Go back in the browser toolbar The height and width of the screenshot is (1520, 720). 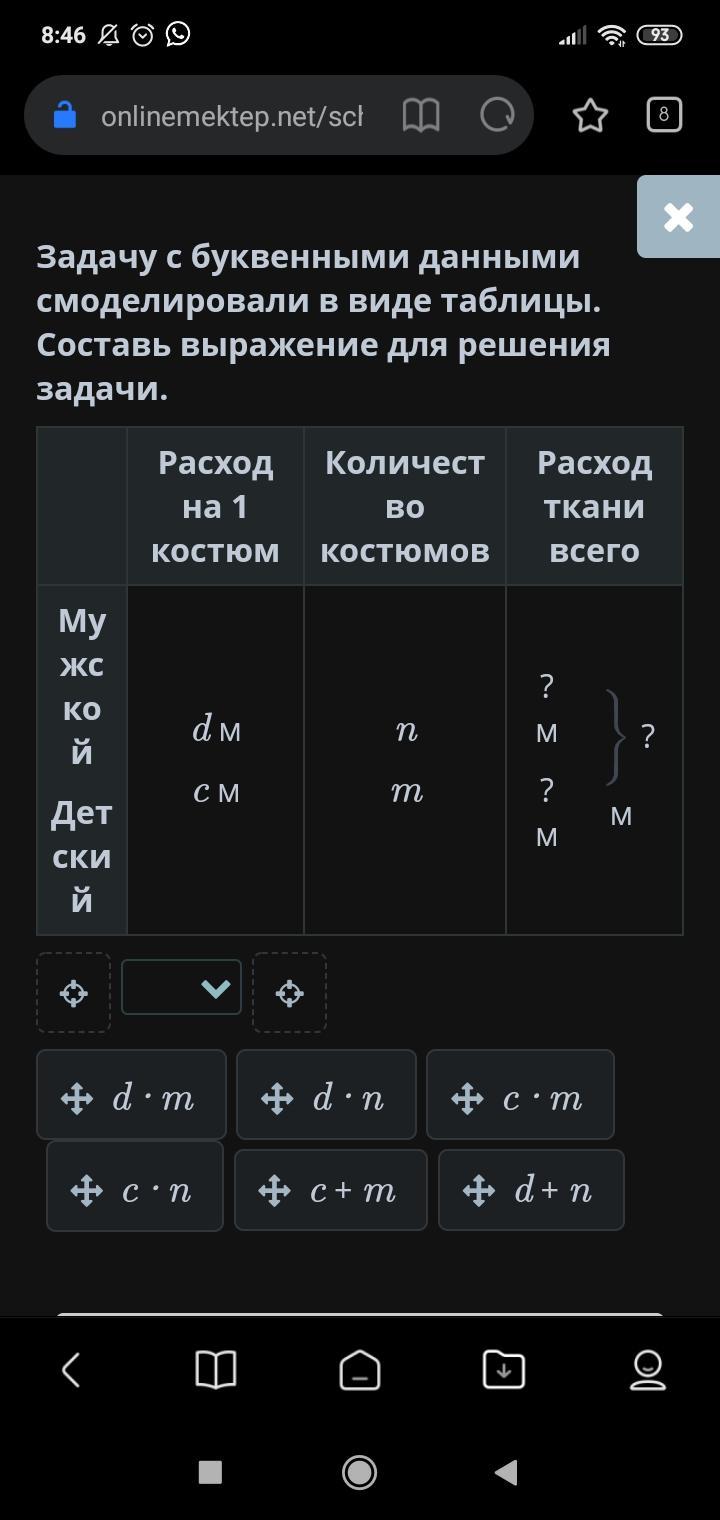(71, 1369)
